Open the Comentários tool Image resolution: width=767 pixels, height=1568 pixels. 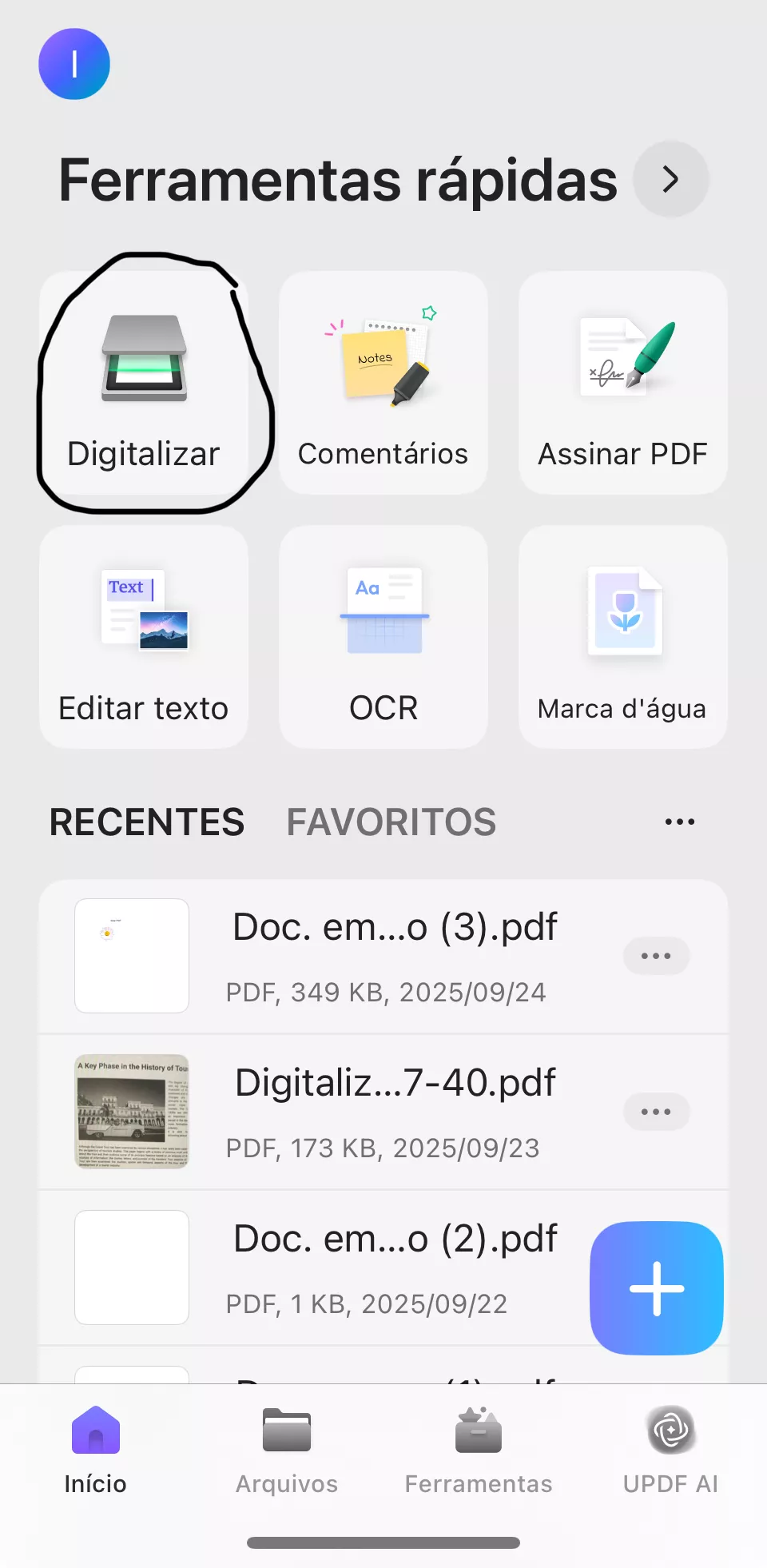click(383, 384)
